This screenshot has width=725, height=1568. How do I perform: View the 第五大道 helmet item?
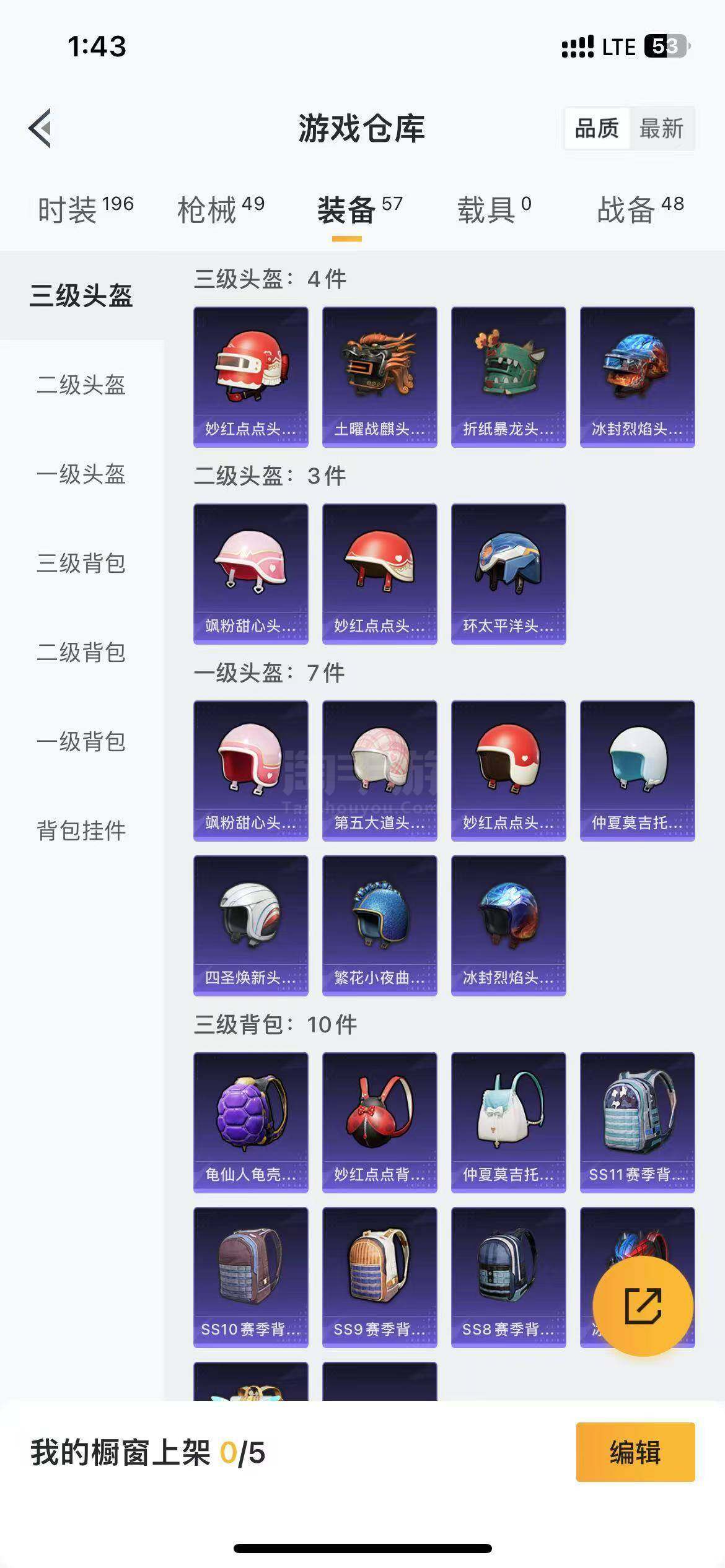[379, 770]
